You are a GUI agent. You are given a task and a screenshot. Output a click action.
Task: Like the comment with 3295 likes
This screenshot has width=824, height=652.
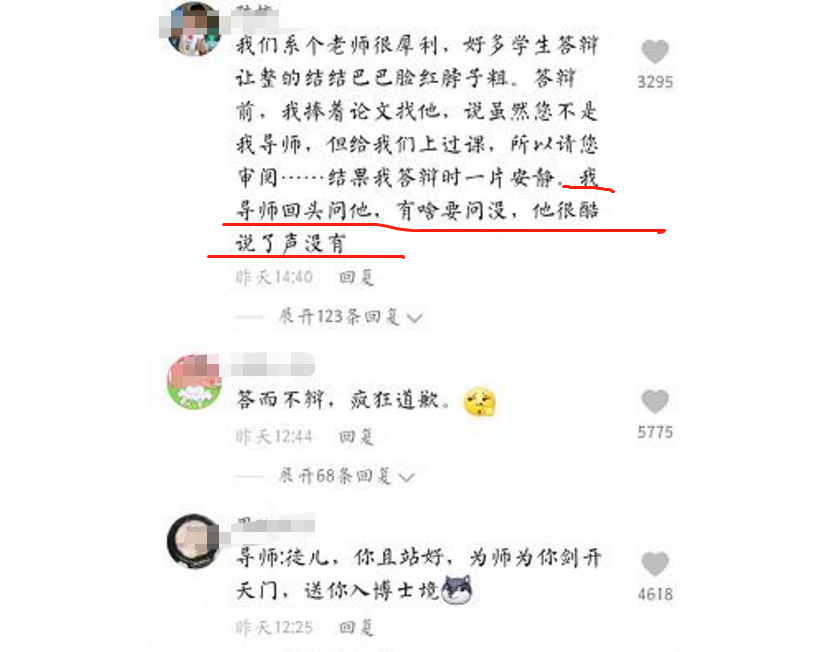coord(654,52)
